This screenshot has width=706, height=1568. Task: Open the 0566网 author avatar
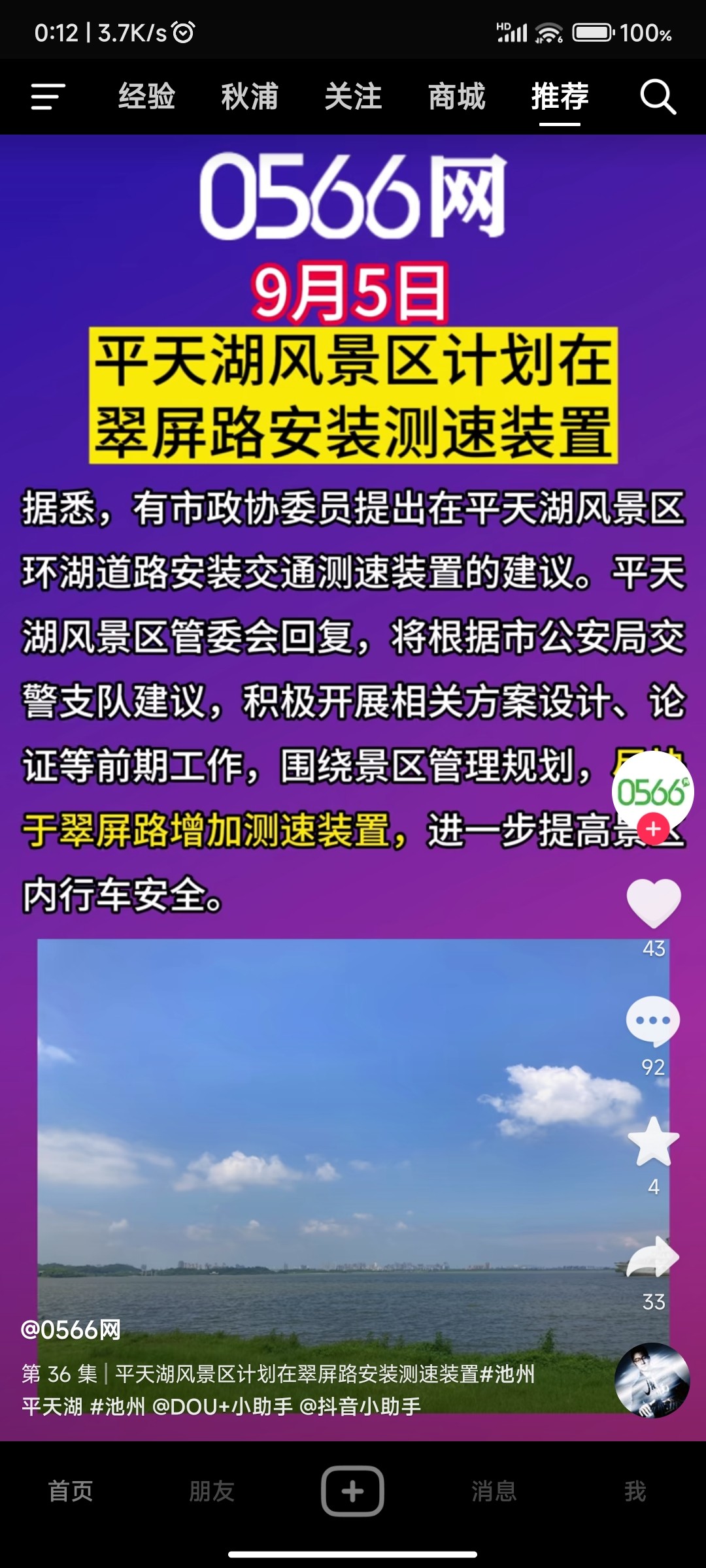coord(652,791)
